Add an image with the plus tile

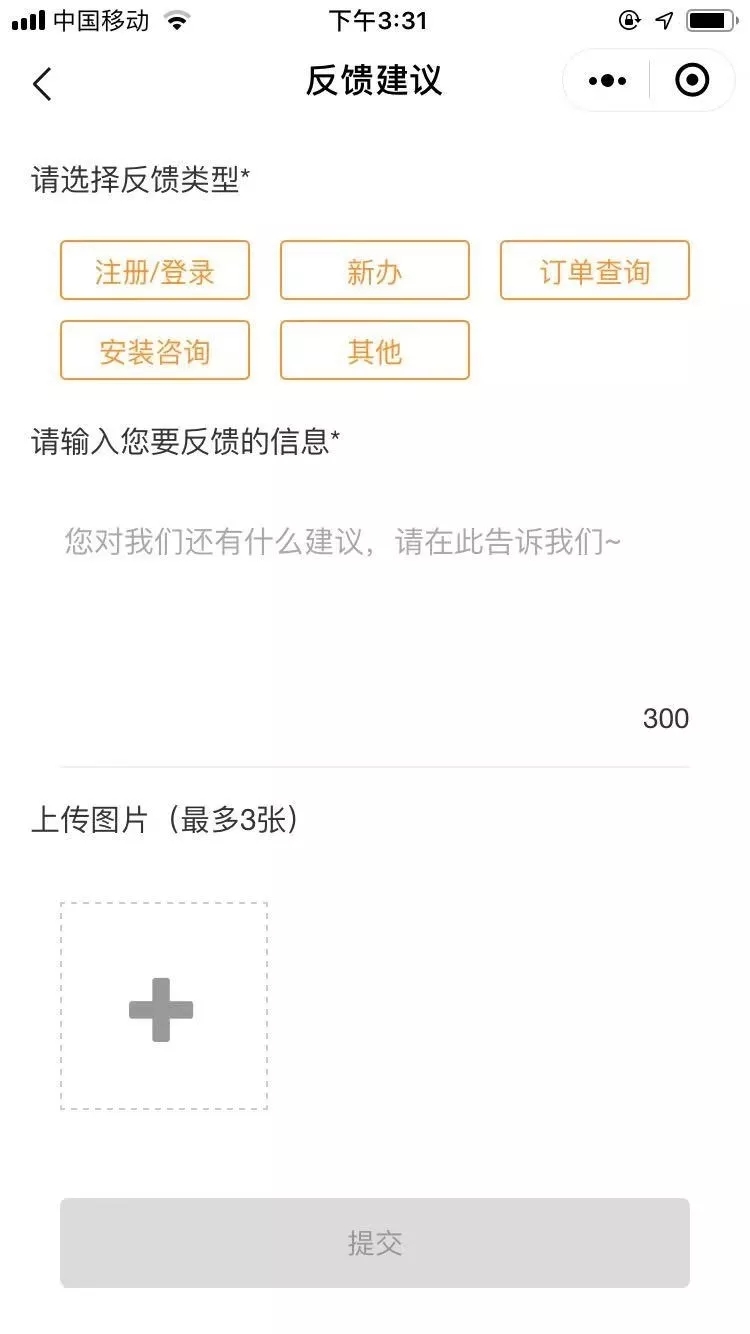point(163,1007)
